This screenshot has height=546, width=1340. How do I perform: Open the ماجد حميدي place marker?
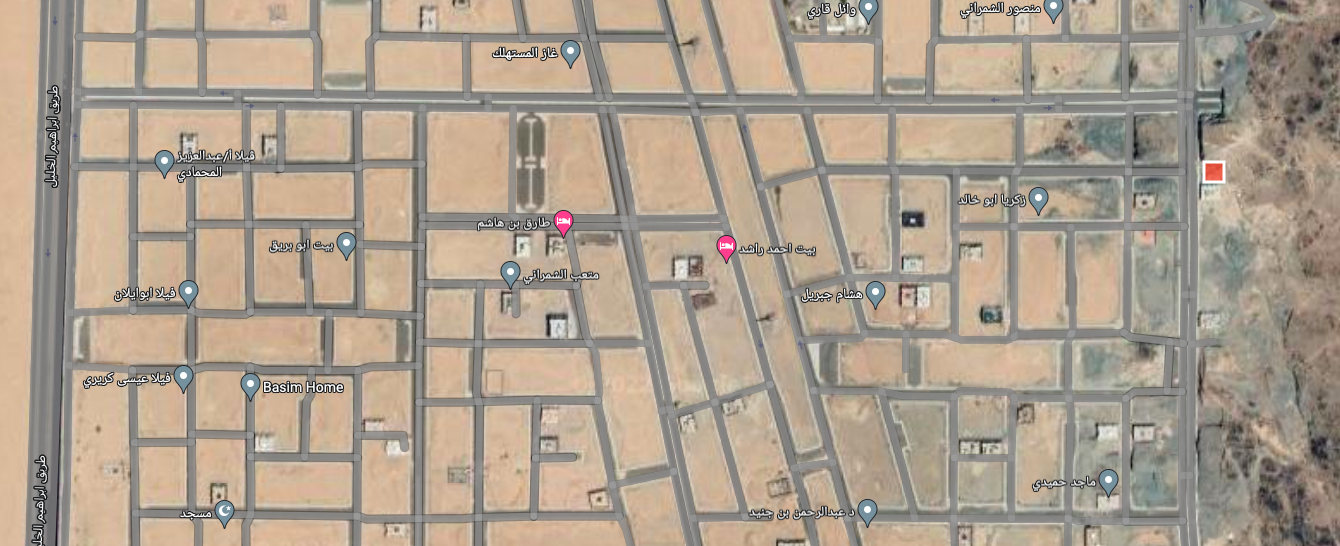[x=1108, y=481]
